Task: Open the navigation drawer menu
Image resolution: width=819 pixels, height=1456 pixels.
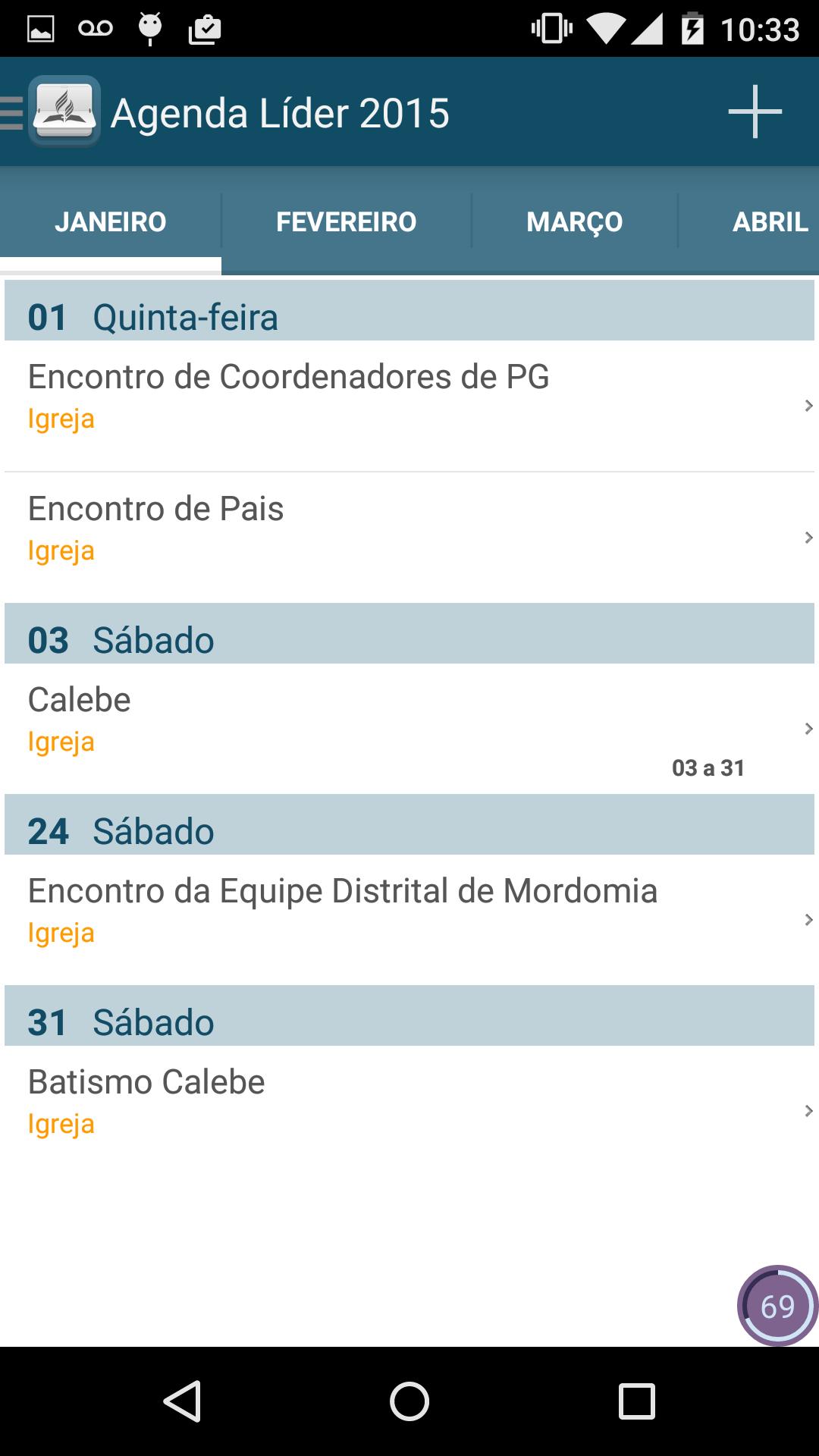Action: [8, 112]
